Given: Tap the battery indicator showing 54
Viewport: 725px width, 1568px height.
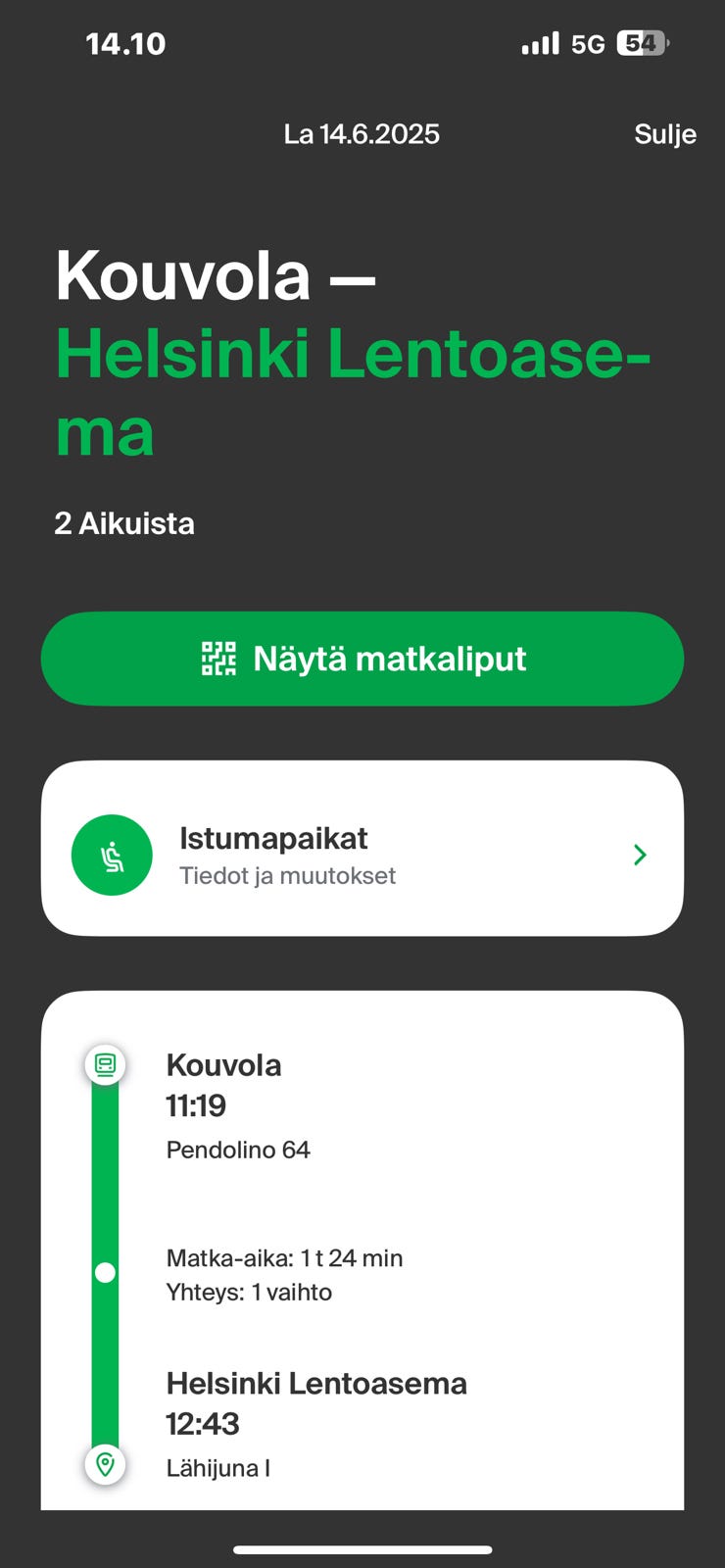Looking at the screenshot, I should (x=642, y=43).
